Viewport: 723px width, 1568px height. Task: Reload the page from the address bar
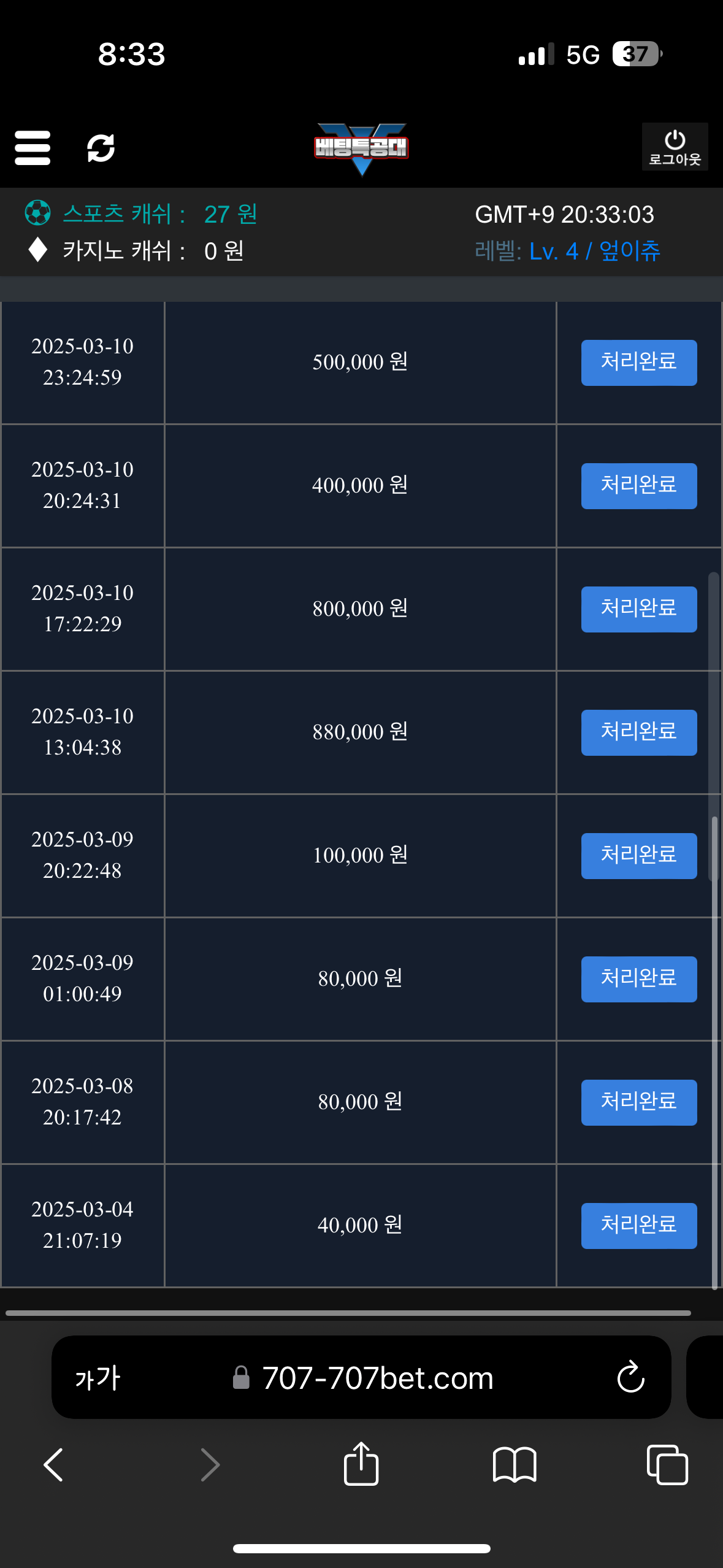[630, 1378]
